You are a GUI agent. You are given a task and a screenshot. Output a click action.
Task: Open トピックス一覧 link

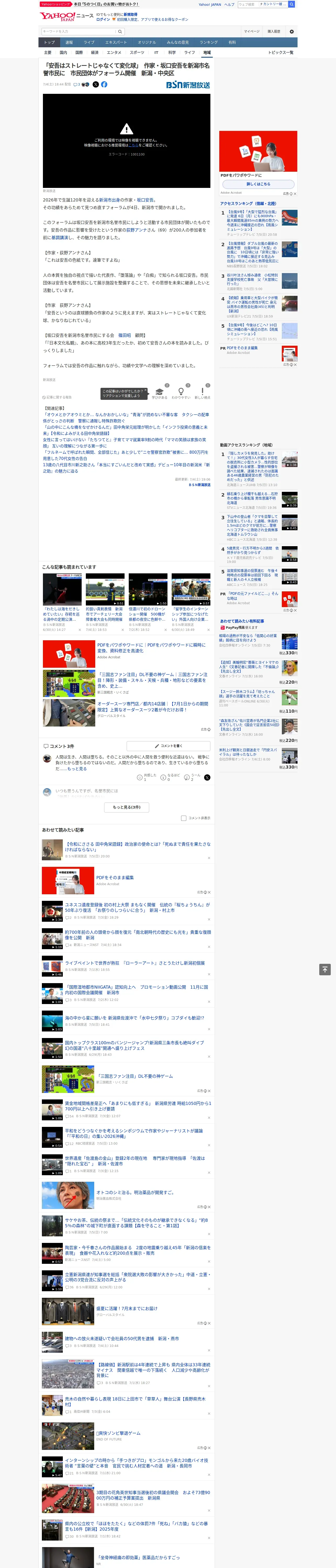click(281, 52)
